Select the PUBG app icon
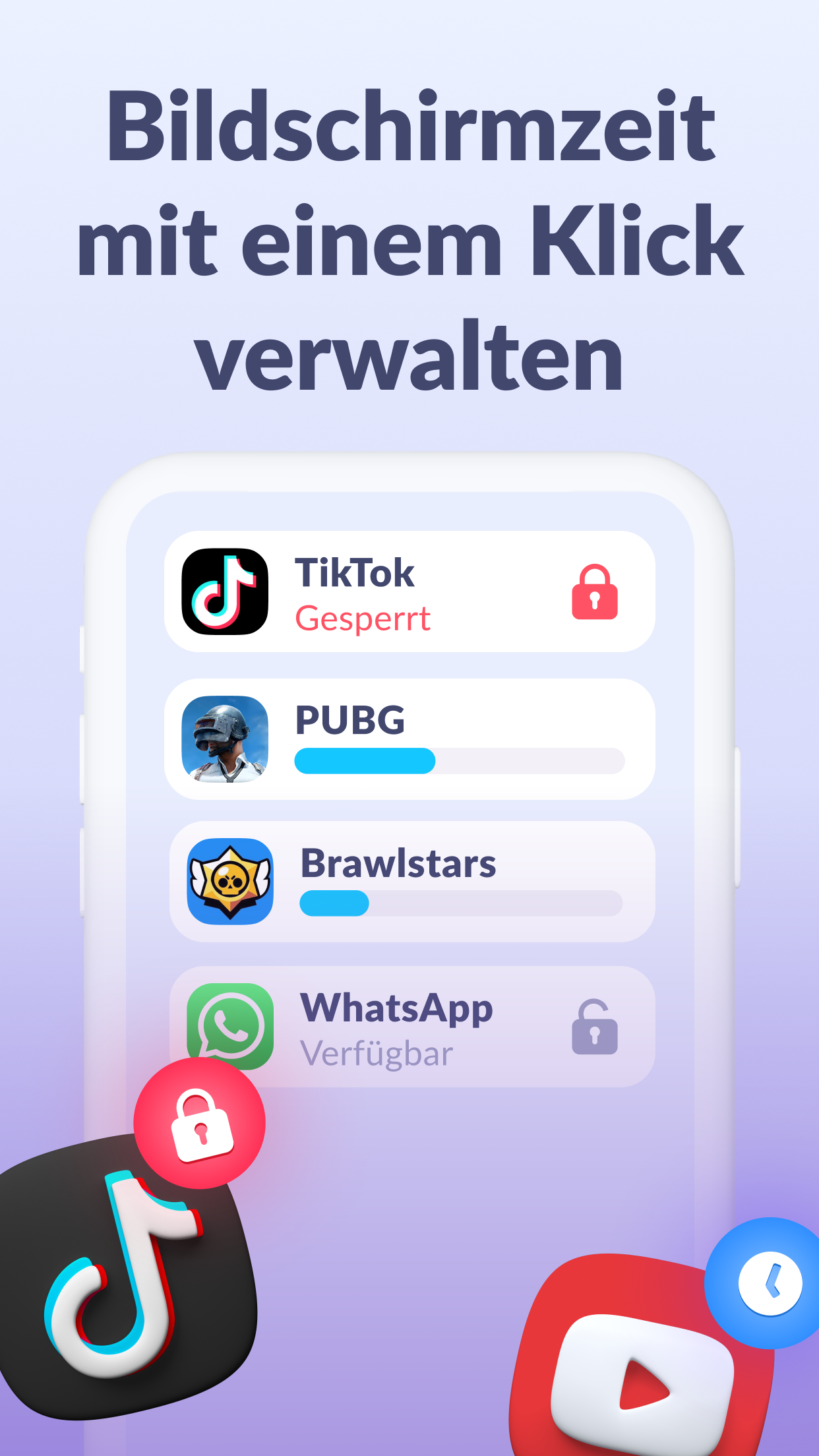 224,737
